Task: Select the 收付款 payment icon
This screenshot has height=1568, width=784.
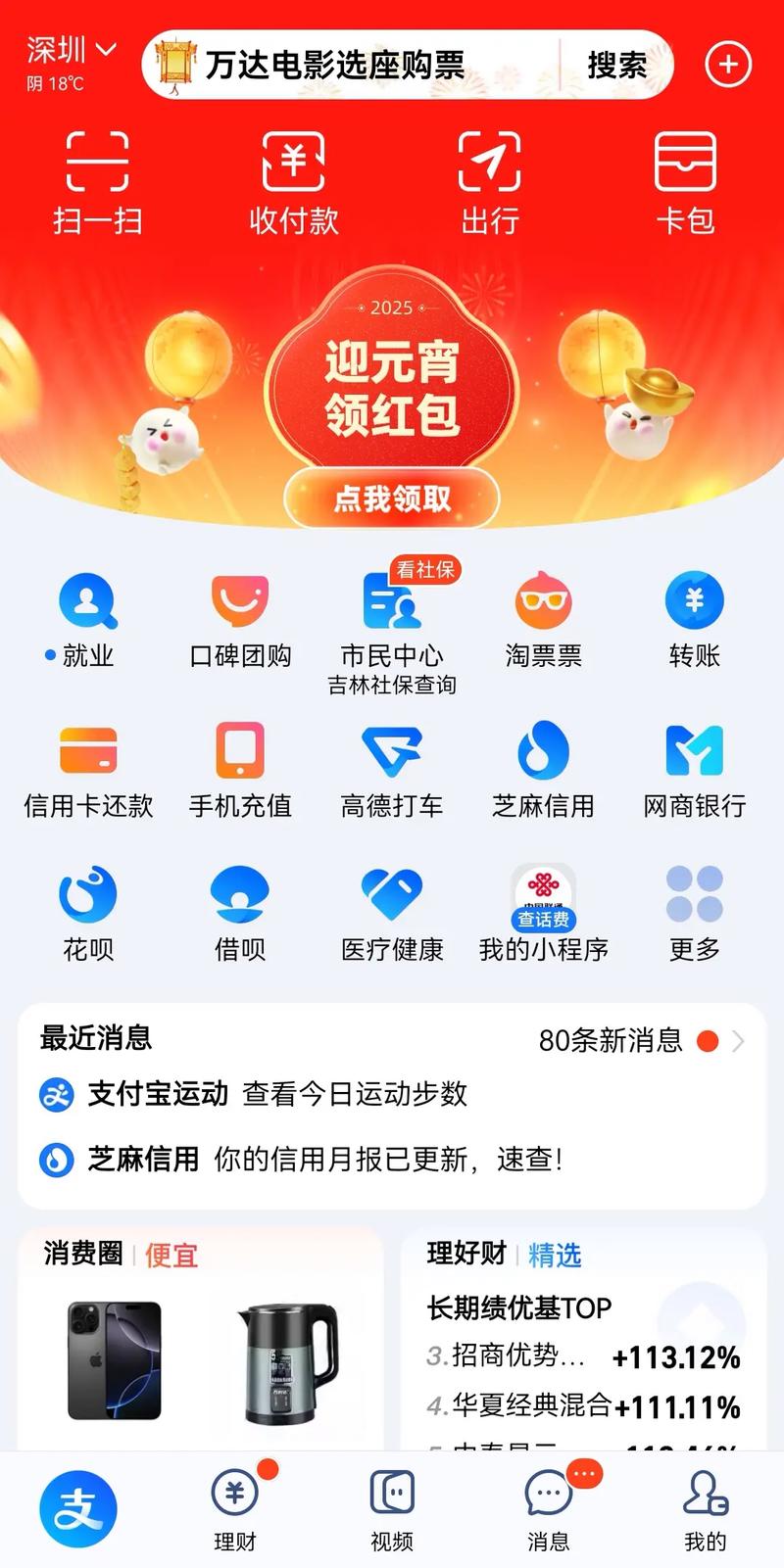Action: (293, 182)
